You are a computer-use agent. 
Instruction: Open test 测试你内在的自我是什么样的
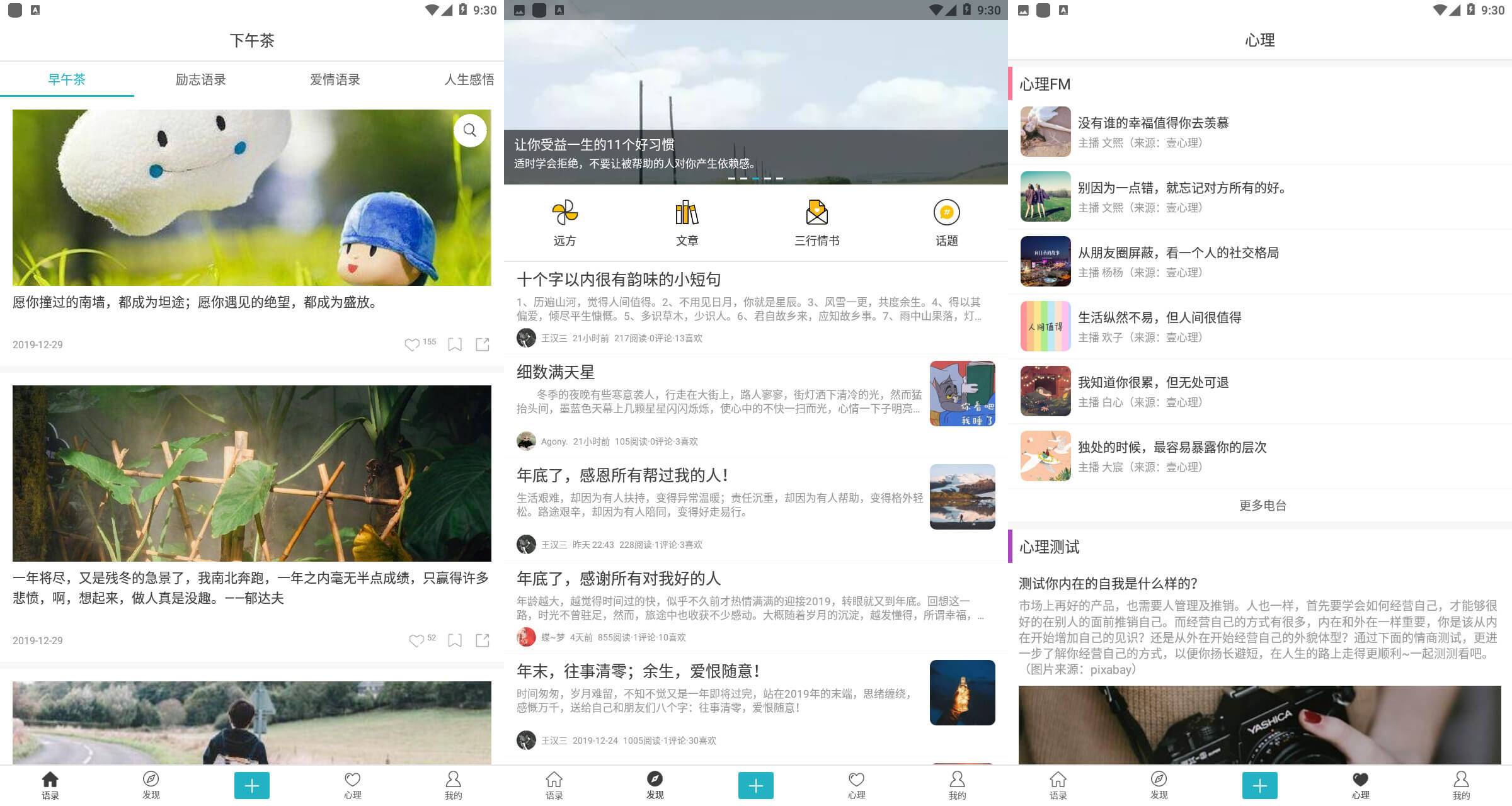[1108, 584]
